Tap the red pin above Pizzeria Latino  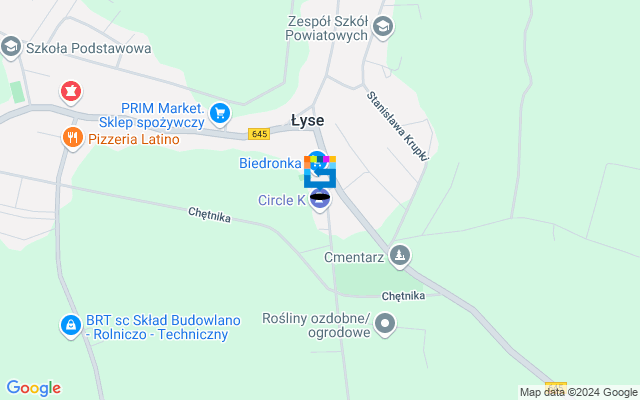coord(71,93)
